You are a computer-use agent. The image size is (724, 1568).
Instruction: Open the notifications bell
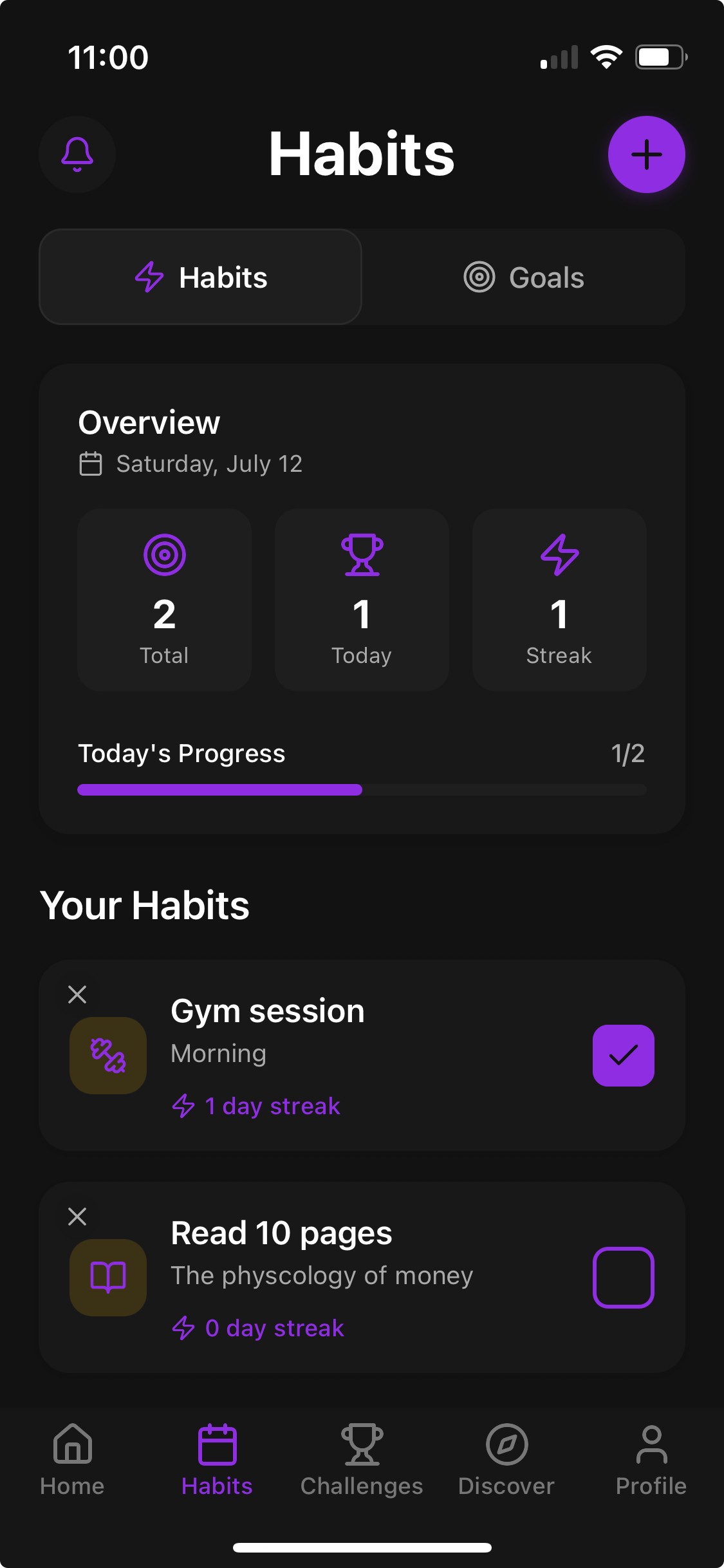click(77, 154)
